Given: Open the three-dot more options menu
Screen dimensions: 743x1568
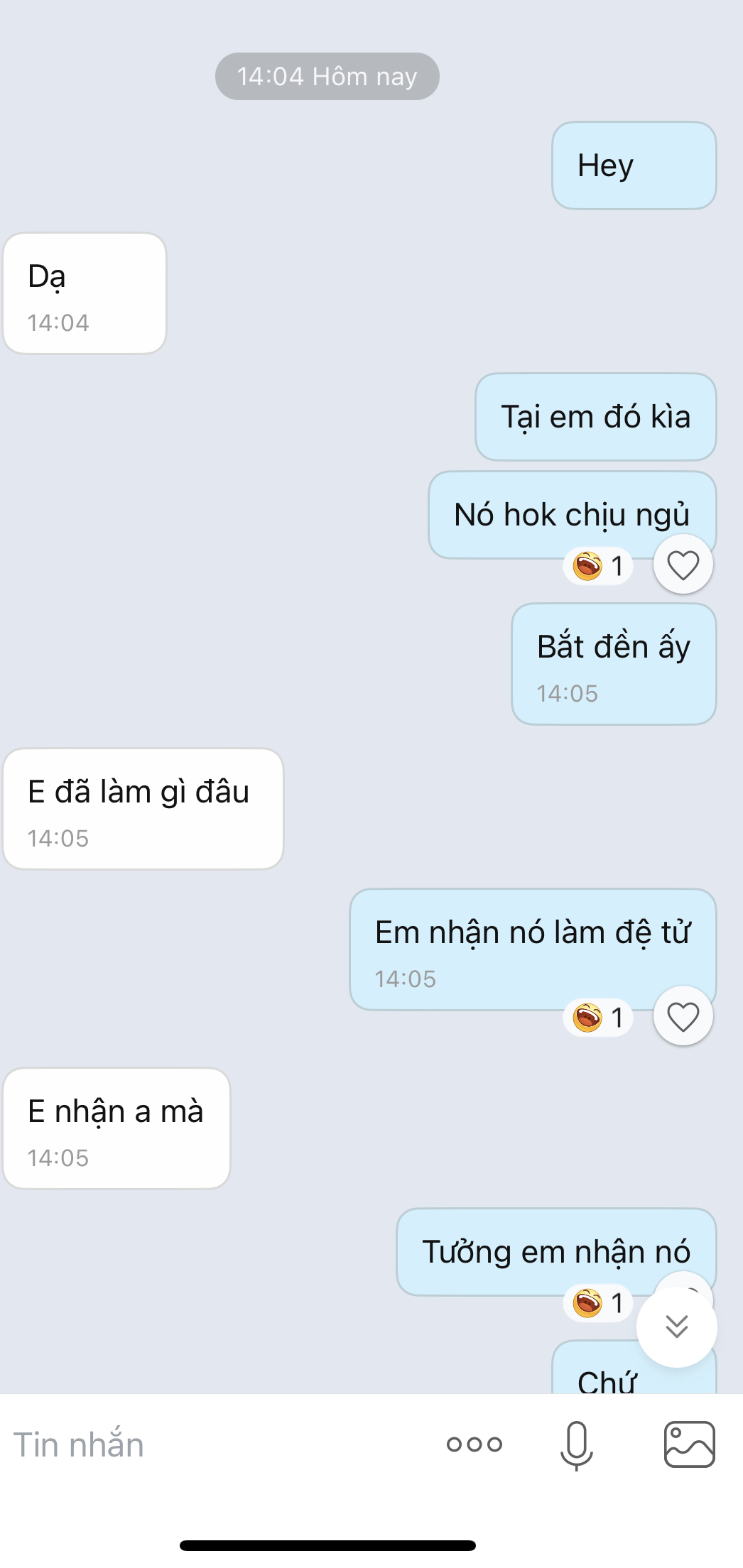Looking at the screenshot, I should coord(474,1444).
